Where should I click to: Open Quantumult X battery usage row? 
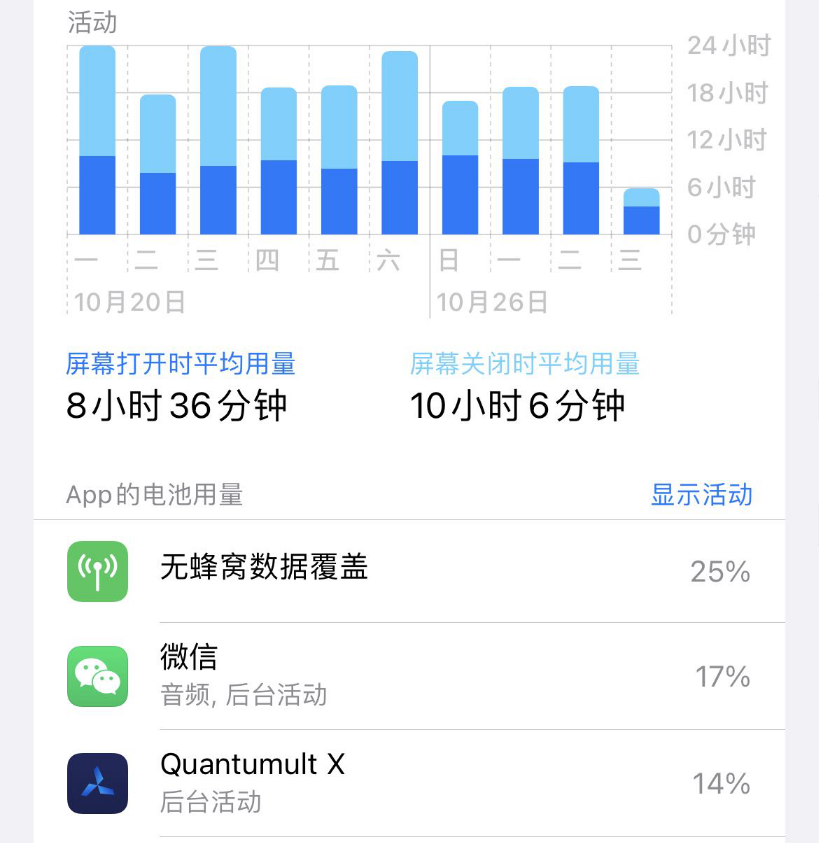pyautogui.click(x=409, y=782)
